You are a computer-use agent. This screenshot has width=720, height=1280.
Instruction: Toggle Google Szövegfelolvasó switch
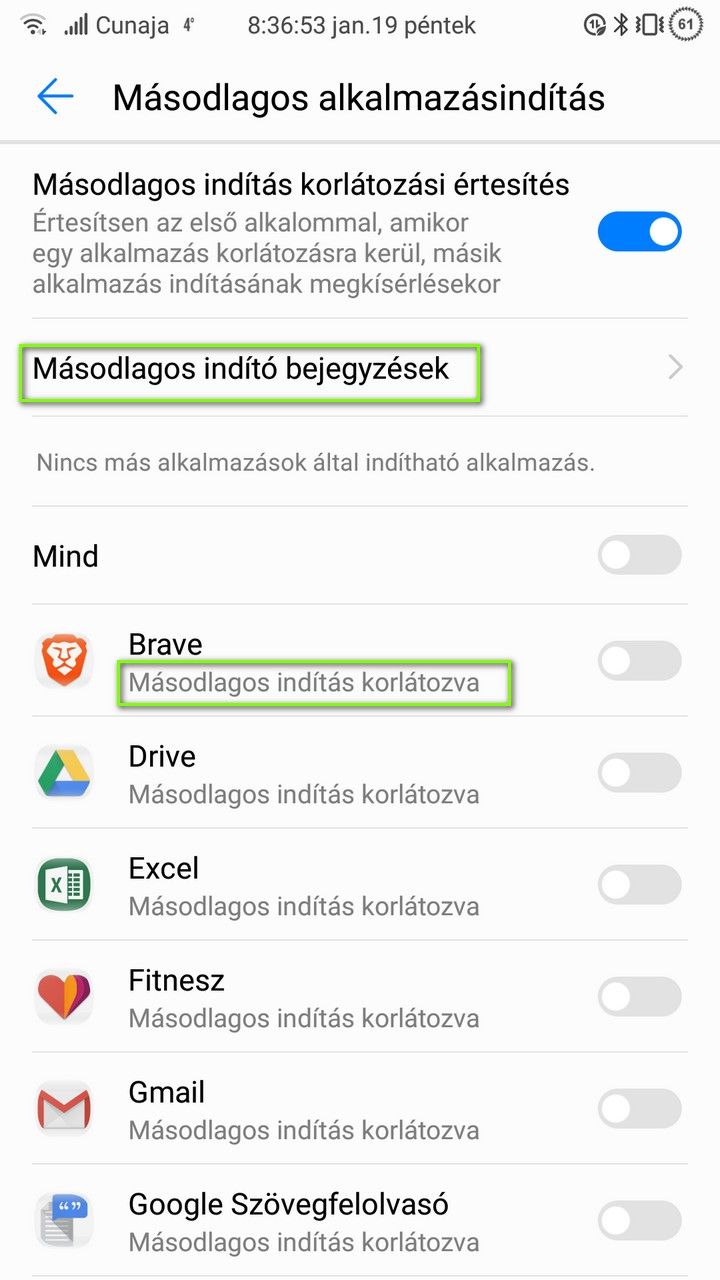(640, 1221)
